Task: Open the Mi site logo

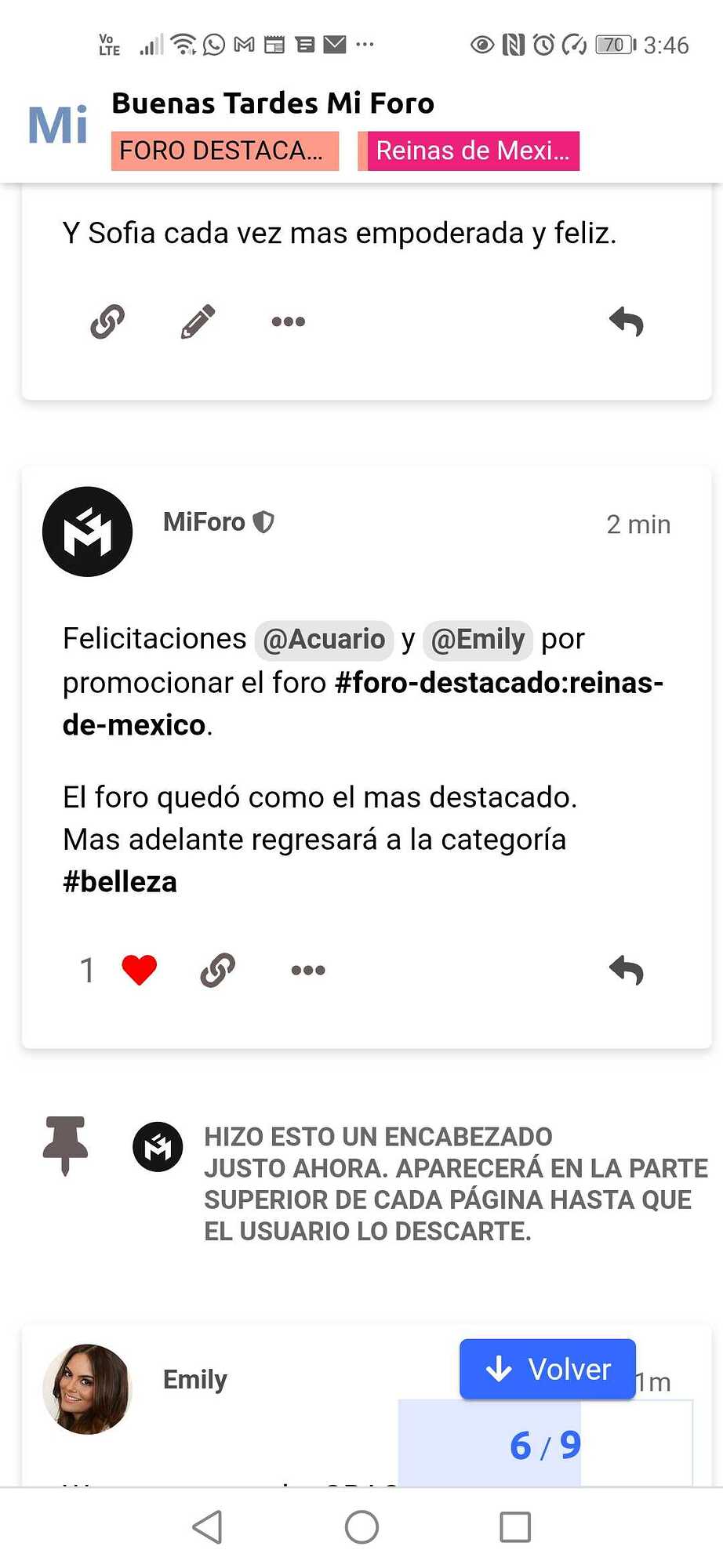Action: tap(57, 125)
